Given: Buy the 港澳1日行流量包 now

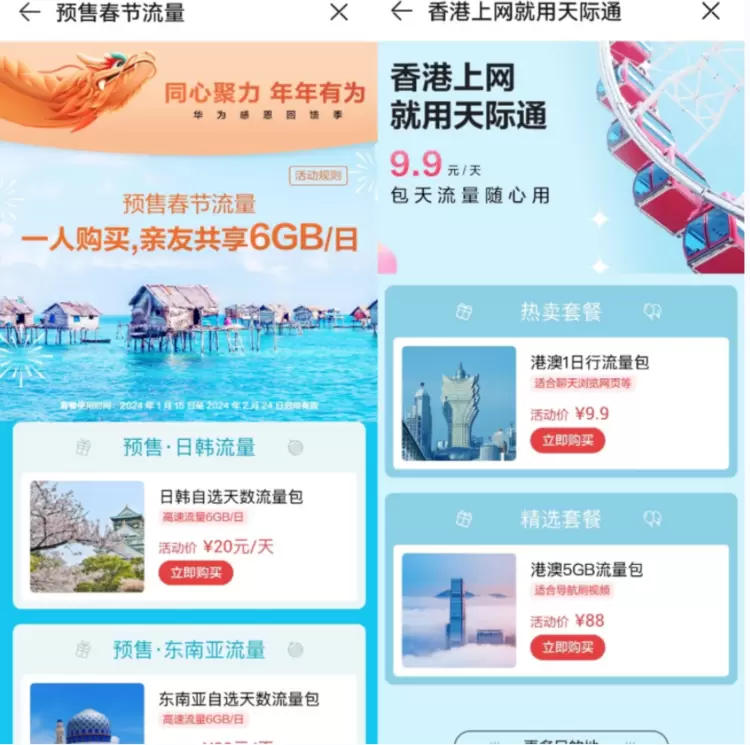Looking at the screenshot, I should [567, 440].
